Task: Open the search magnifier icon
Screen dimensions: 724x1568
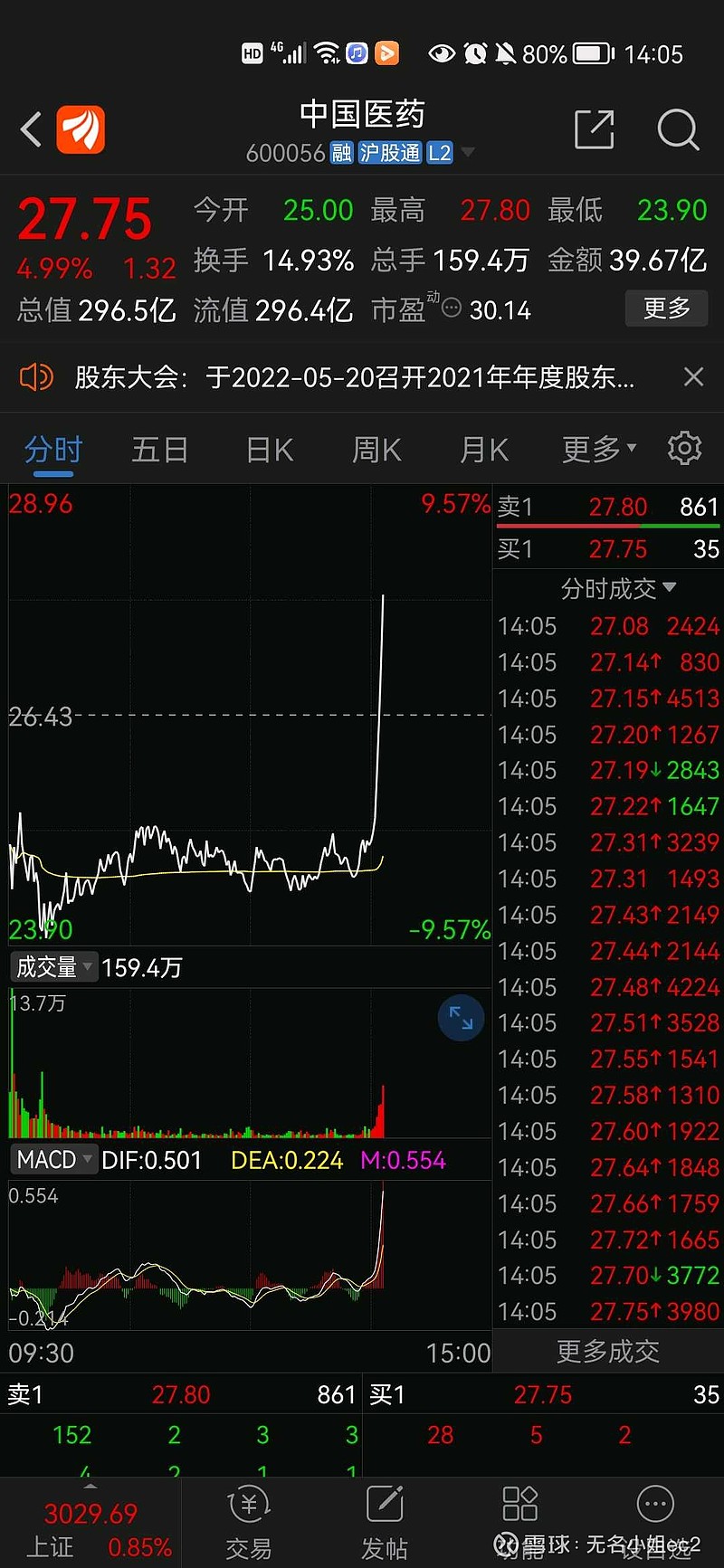Action: click(677, 129)
